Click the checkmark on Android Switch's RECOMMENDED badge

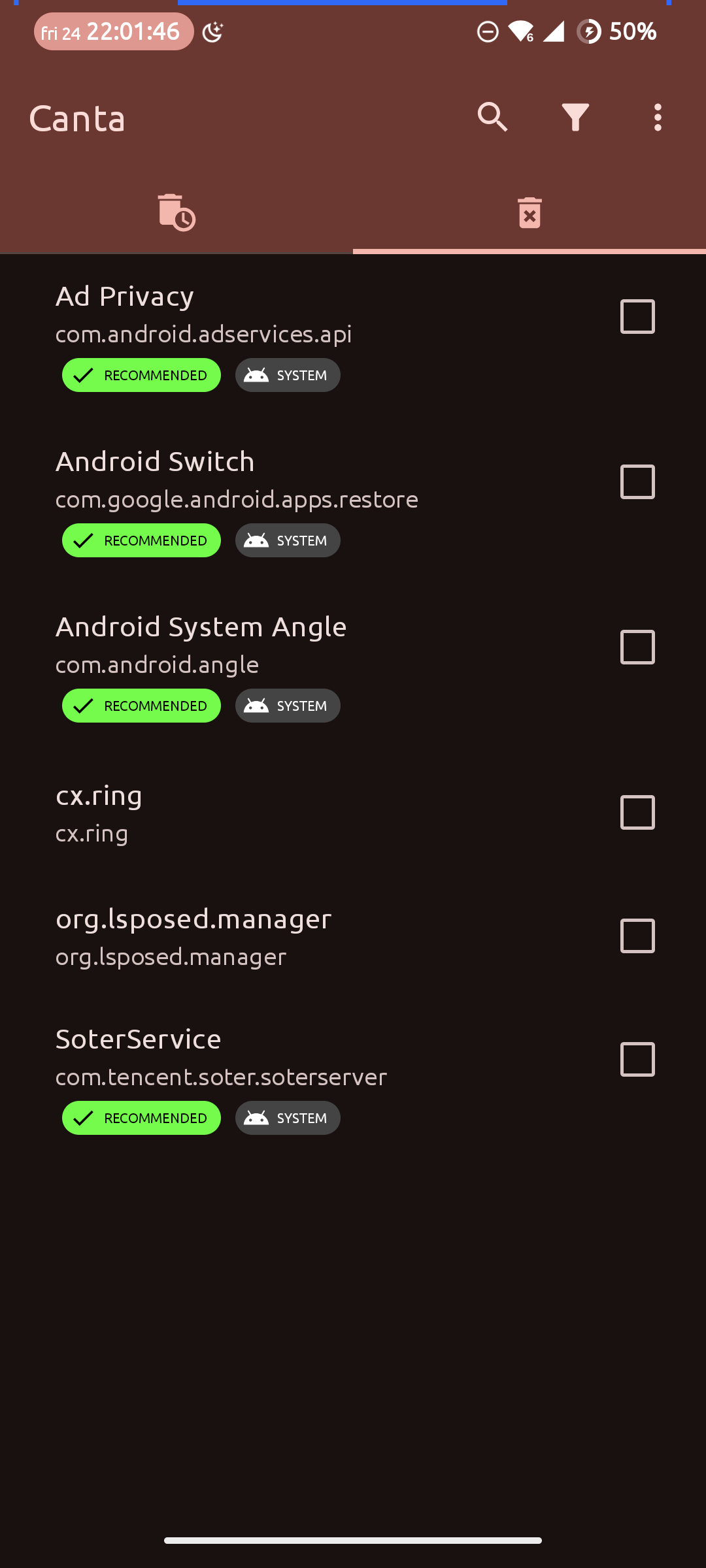click(84, 540)
